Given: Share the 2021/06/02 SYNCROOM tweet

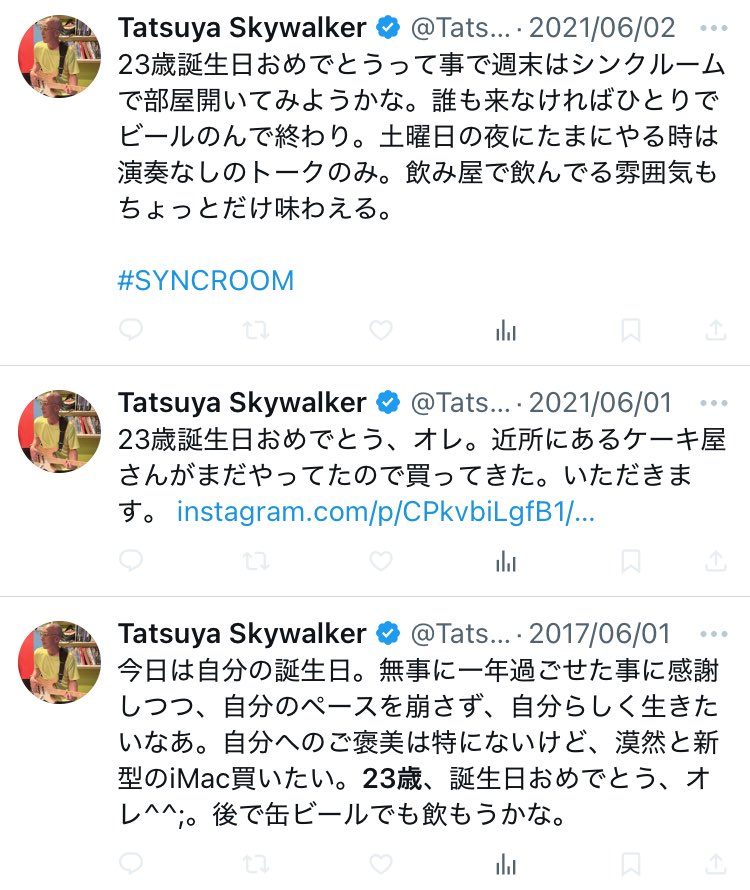Looking at the screenshot, I should click(716, 329).
